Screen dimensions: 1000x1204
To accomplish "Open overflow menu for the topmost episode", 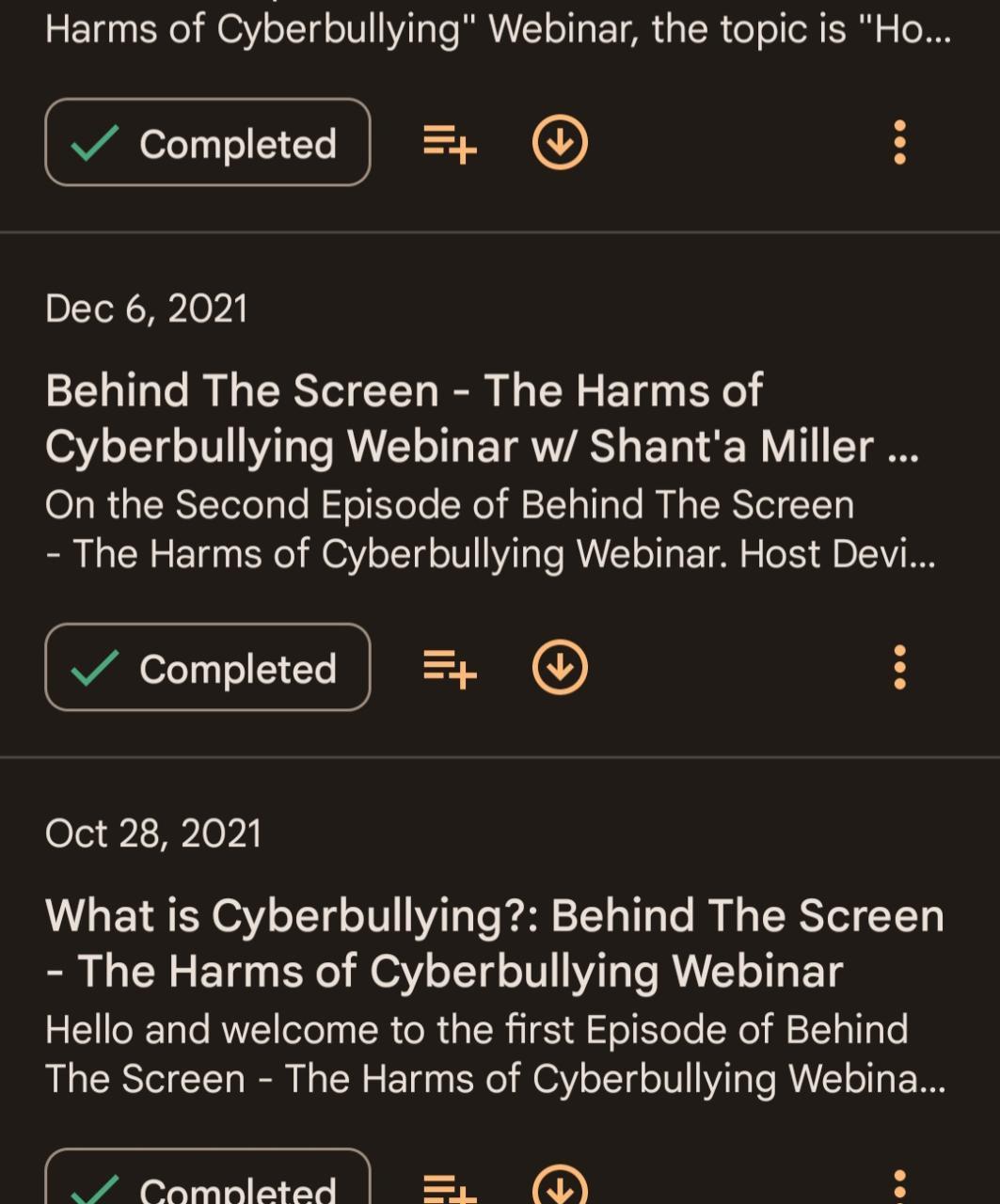I will (899, 143).
